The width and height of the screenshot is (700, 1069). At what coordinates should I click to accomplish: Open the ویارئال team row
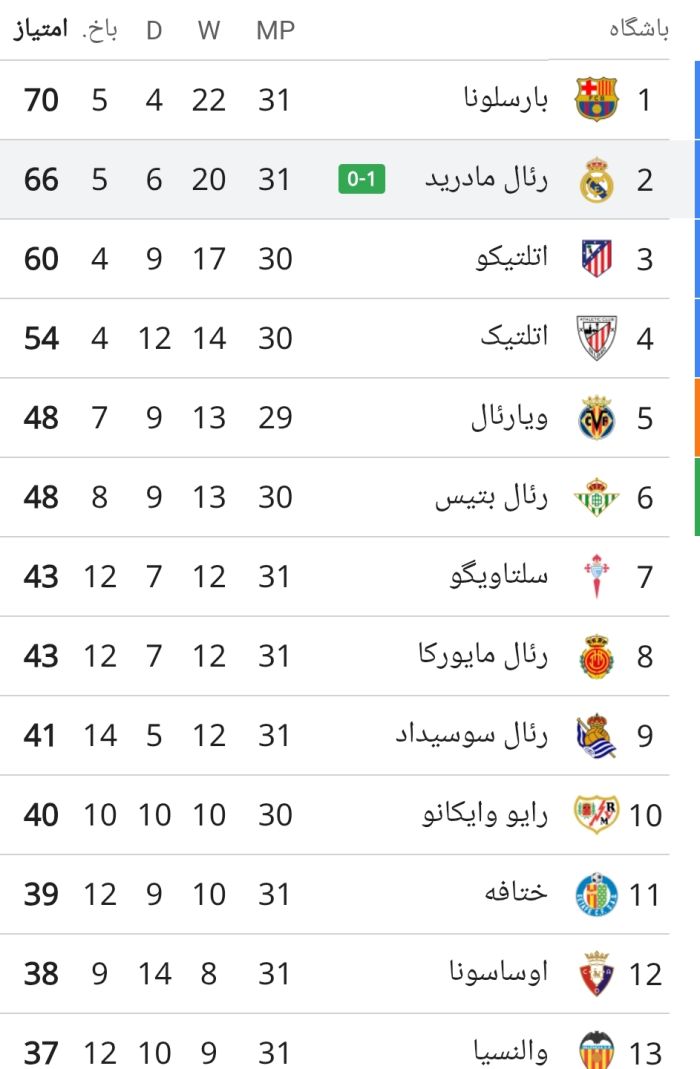[x=335, y=418]
